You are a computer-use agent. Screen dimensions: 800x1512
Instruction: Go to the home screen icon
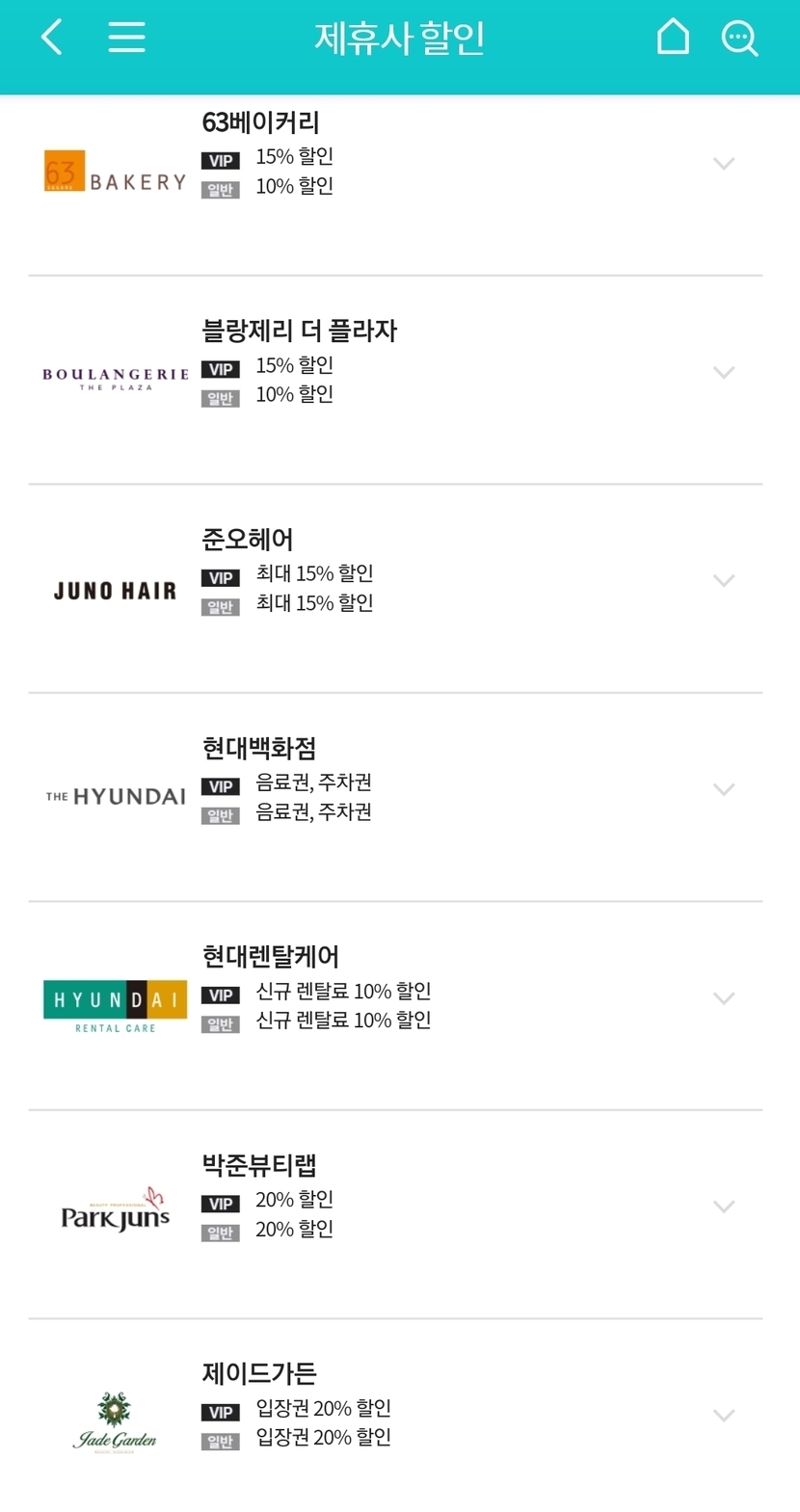click(673, 39)
